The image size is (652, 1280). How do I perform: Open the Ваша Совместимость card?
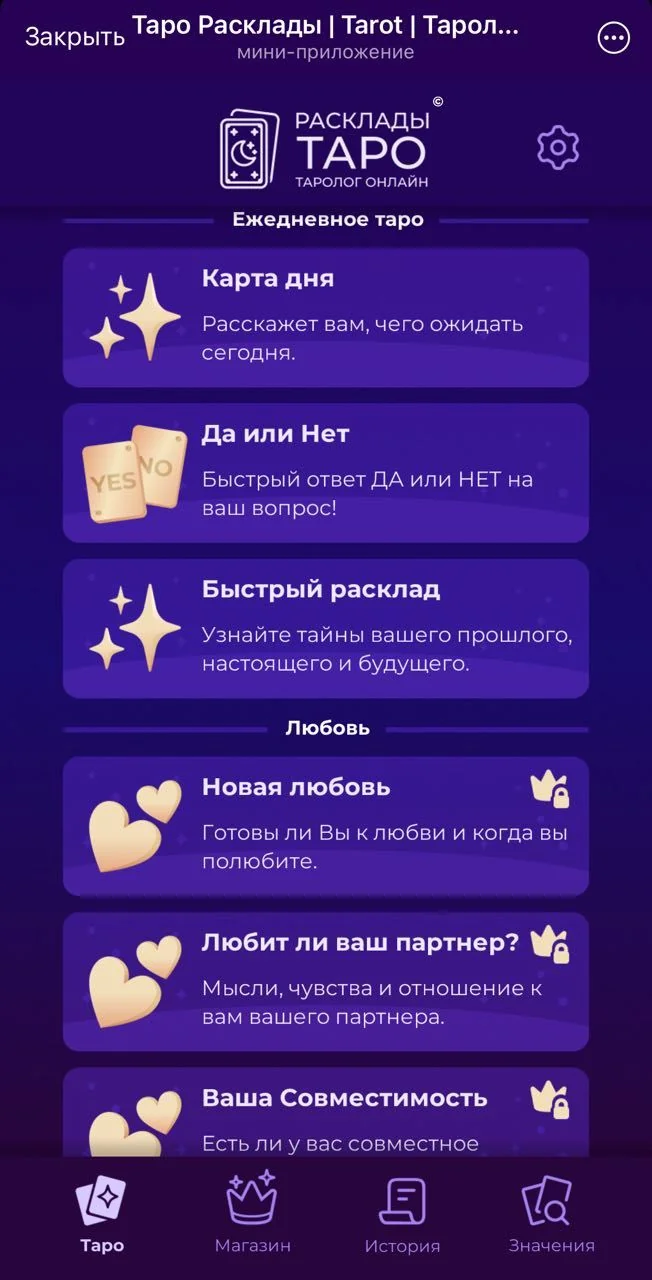(326, 1113)
